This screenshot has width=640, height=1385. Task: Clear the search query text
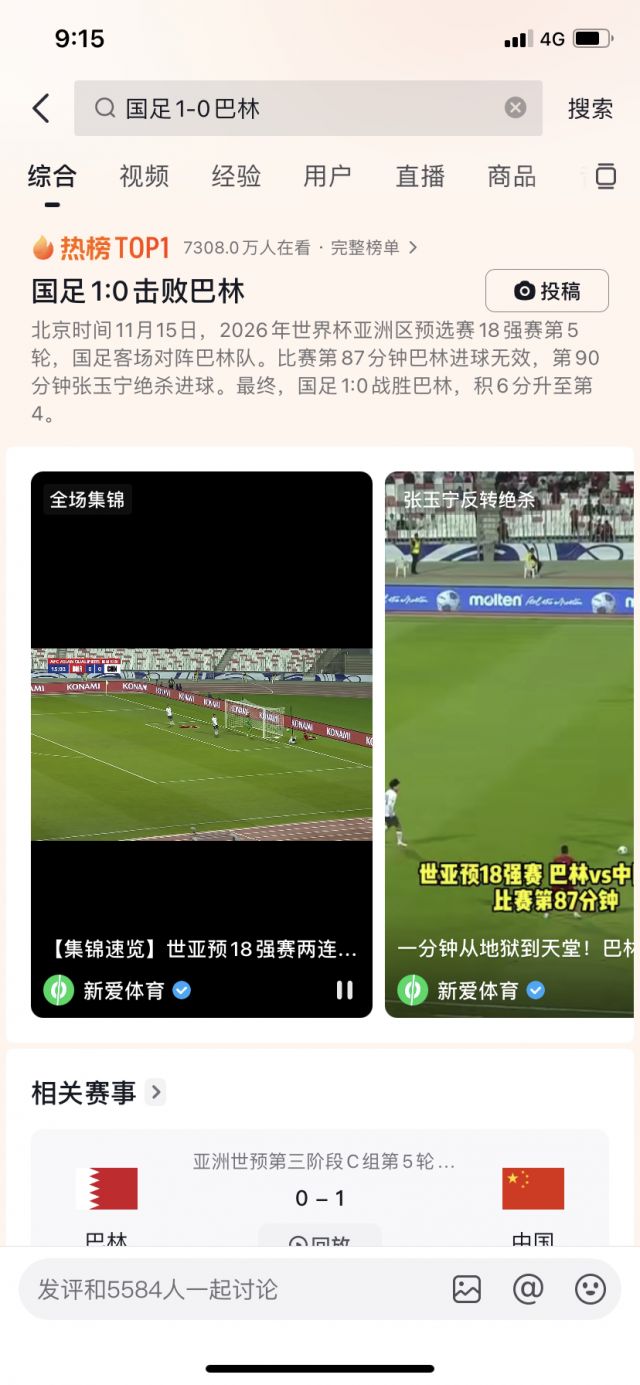tap(515, 108)
